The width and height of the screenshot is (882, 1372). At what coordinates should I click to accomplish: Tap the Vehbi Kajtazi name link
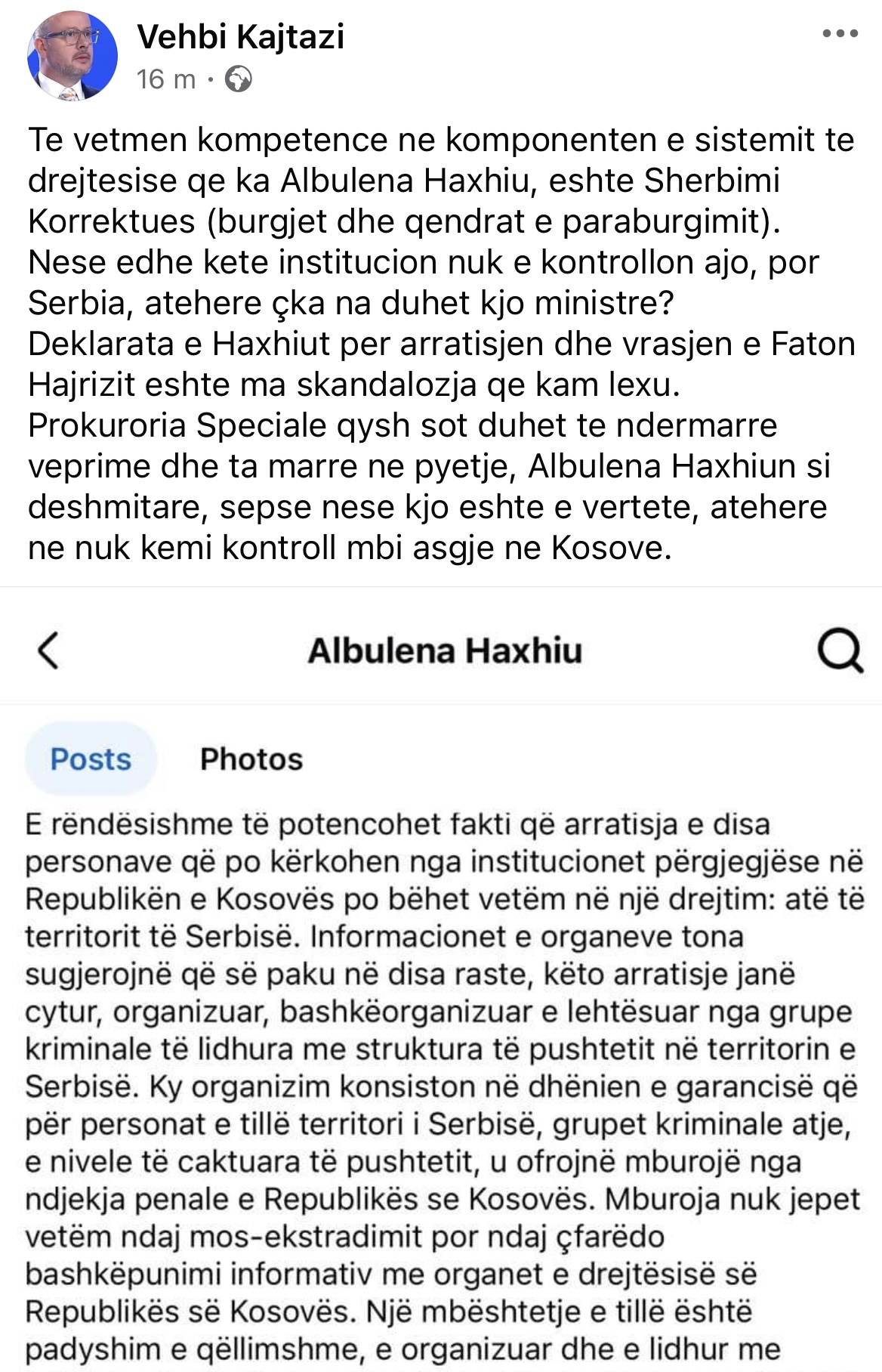pyautogui.click(x=240, y=36)
